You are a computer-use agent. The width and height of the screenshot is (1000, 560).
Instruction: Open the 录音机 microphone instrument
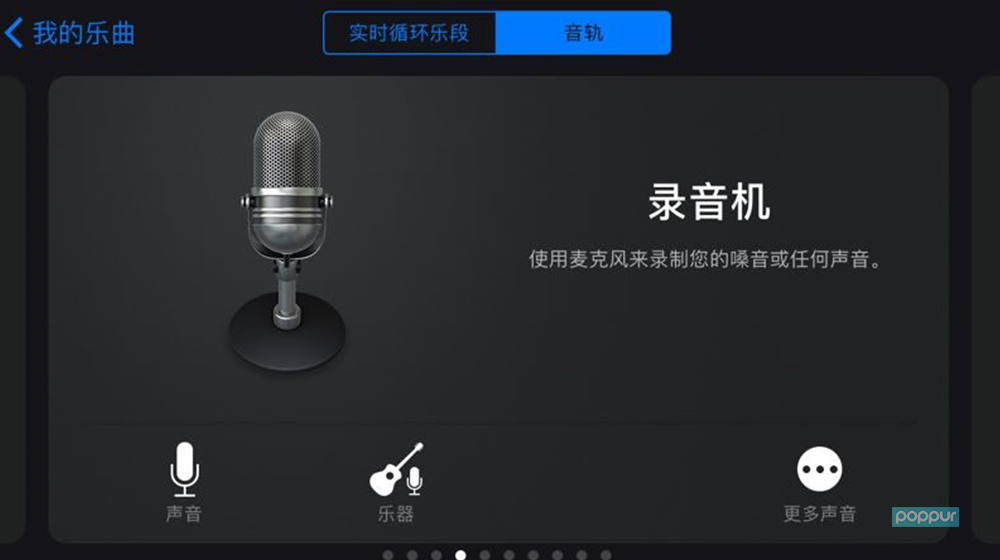[x=287, y=242]
